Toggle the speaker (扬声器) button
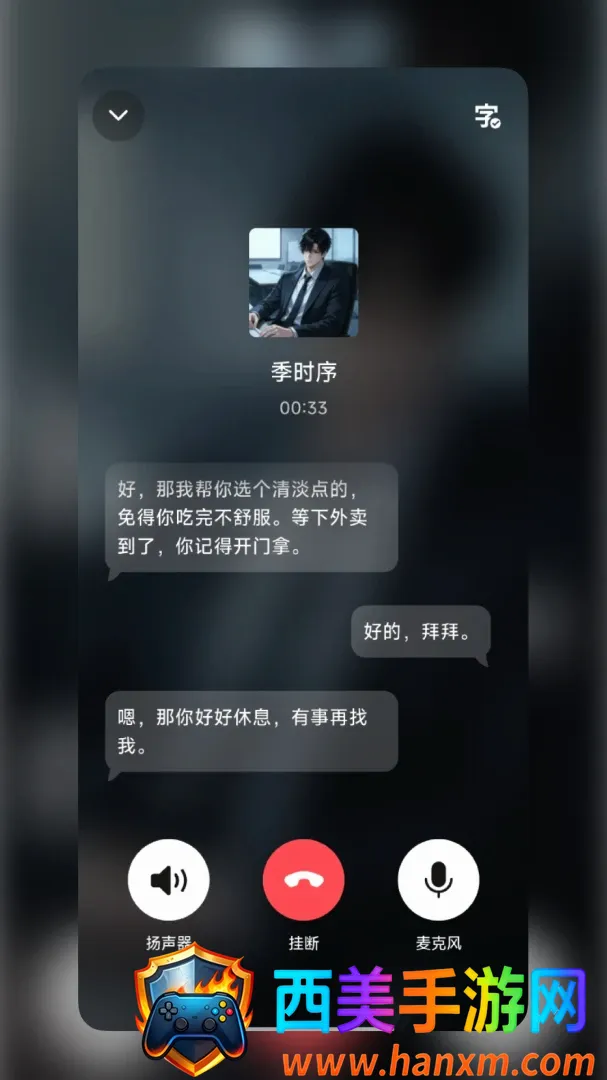 169,880
